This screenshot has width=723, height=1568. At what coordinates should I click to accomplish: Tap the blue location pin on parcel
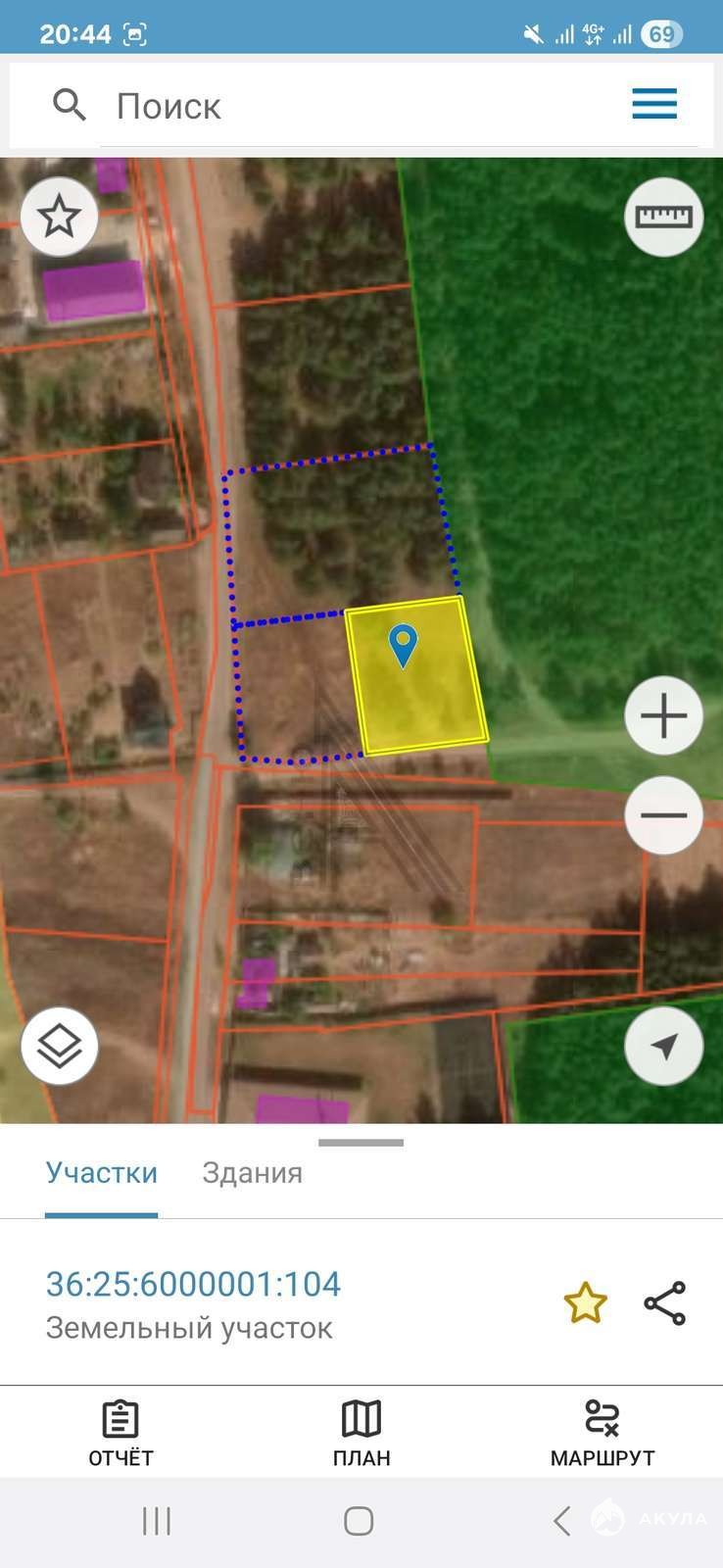click(403, 647)
